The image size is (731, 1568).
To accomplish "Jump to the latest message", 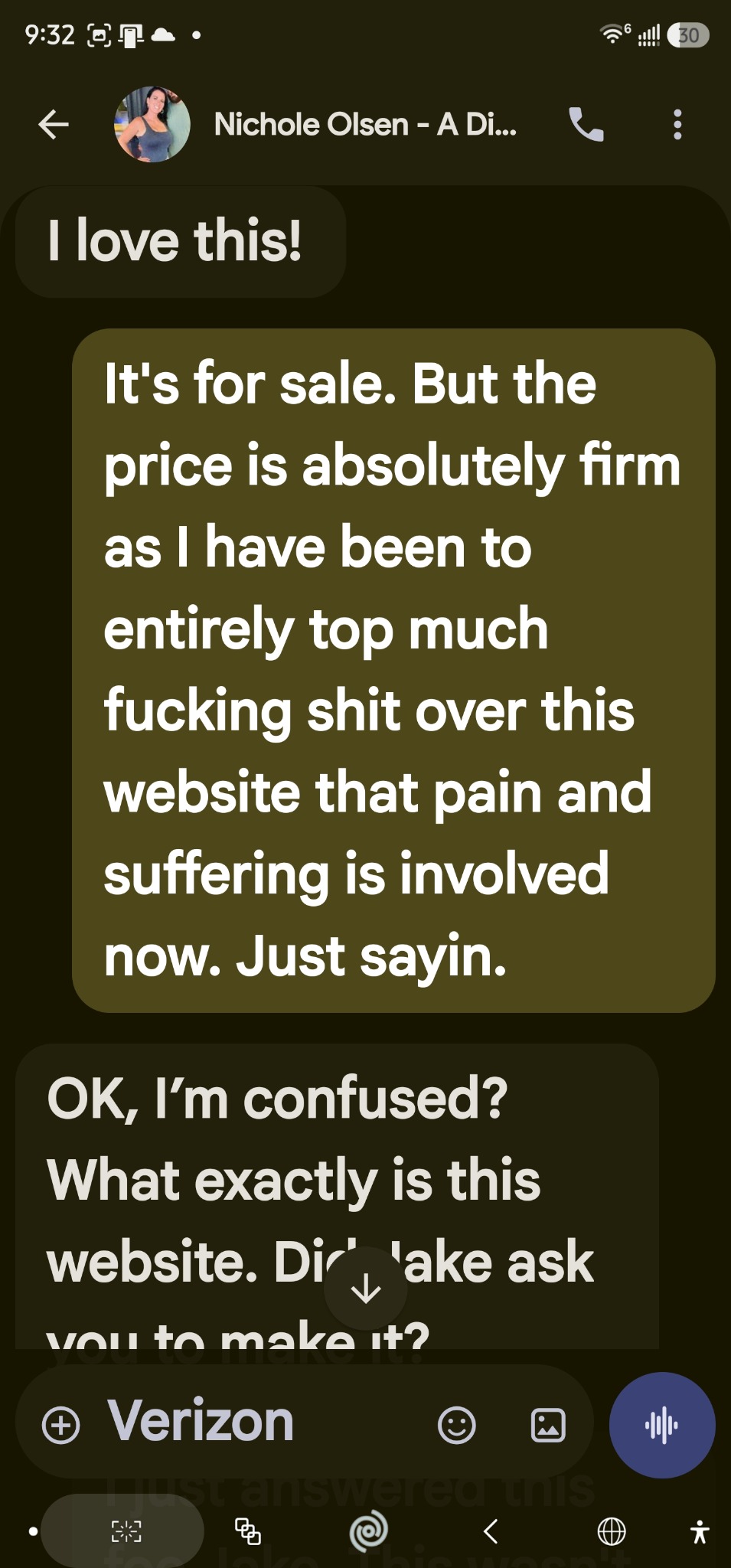I will [366, 1289].
